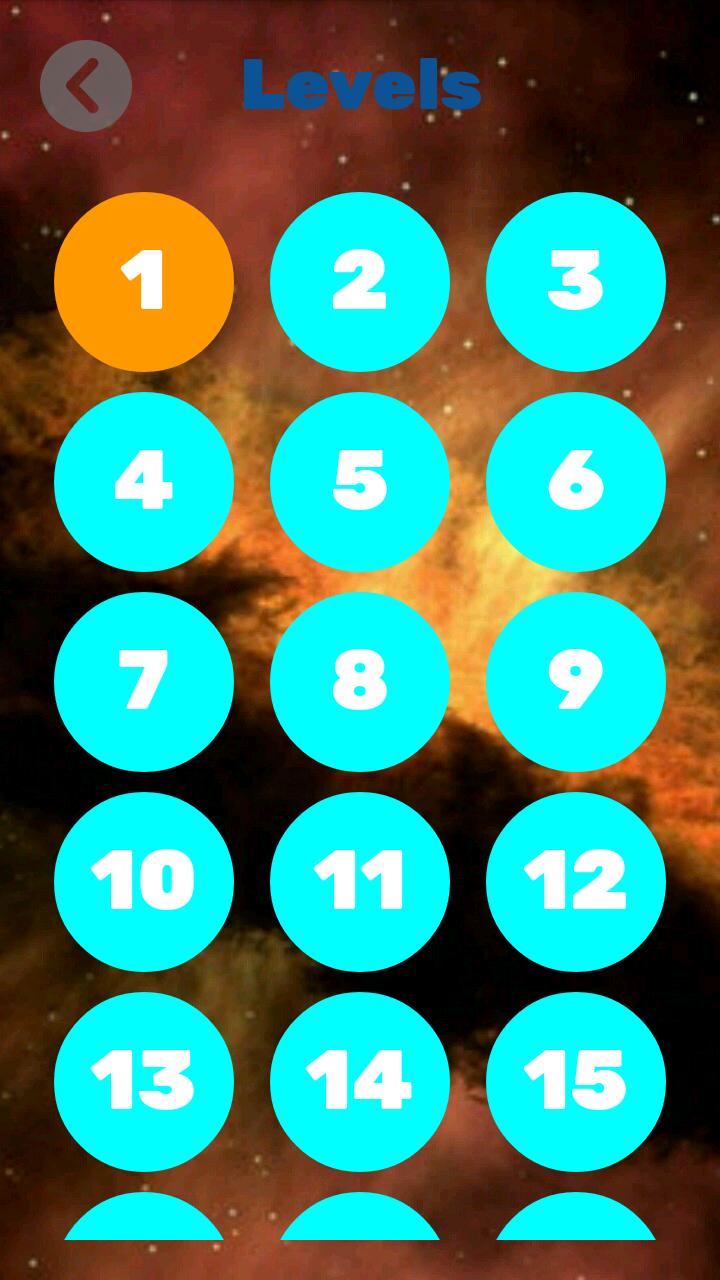
Task: Tap level 6 circle
Action: (576, 482)
